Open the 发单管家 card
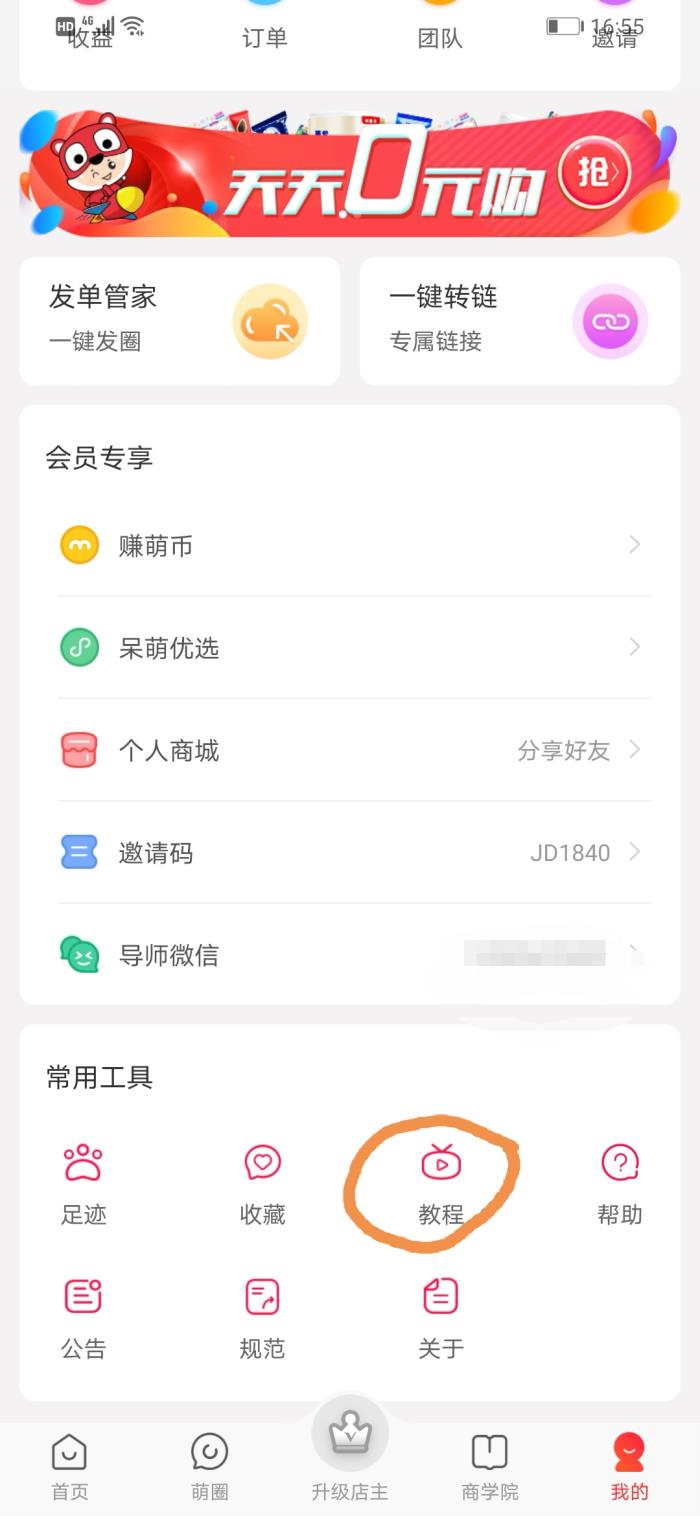The height and width of the screenshot is (1516, 700). pyautogui.click(x=180, y=320)
